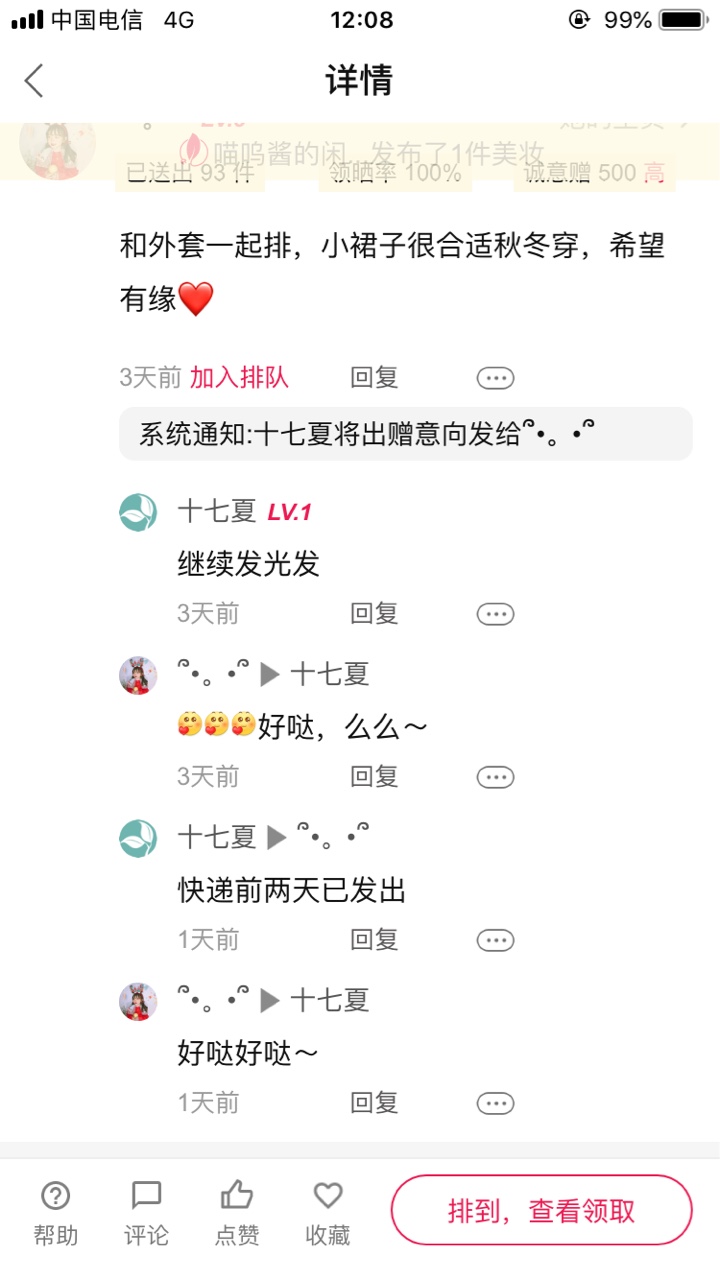The width and height of the screenshot is (720, 1280).
Task: Open more options on 继续发光发 comment
Action: click(x=495, y=614)
